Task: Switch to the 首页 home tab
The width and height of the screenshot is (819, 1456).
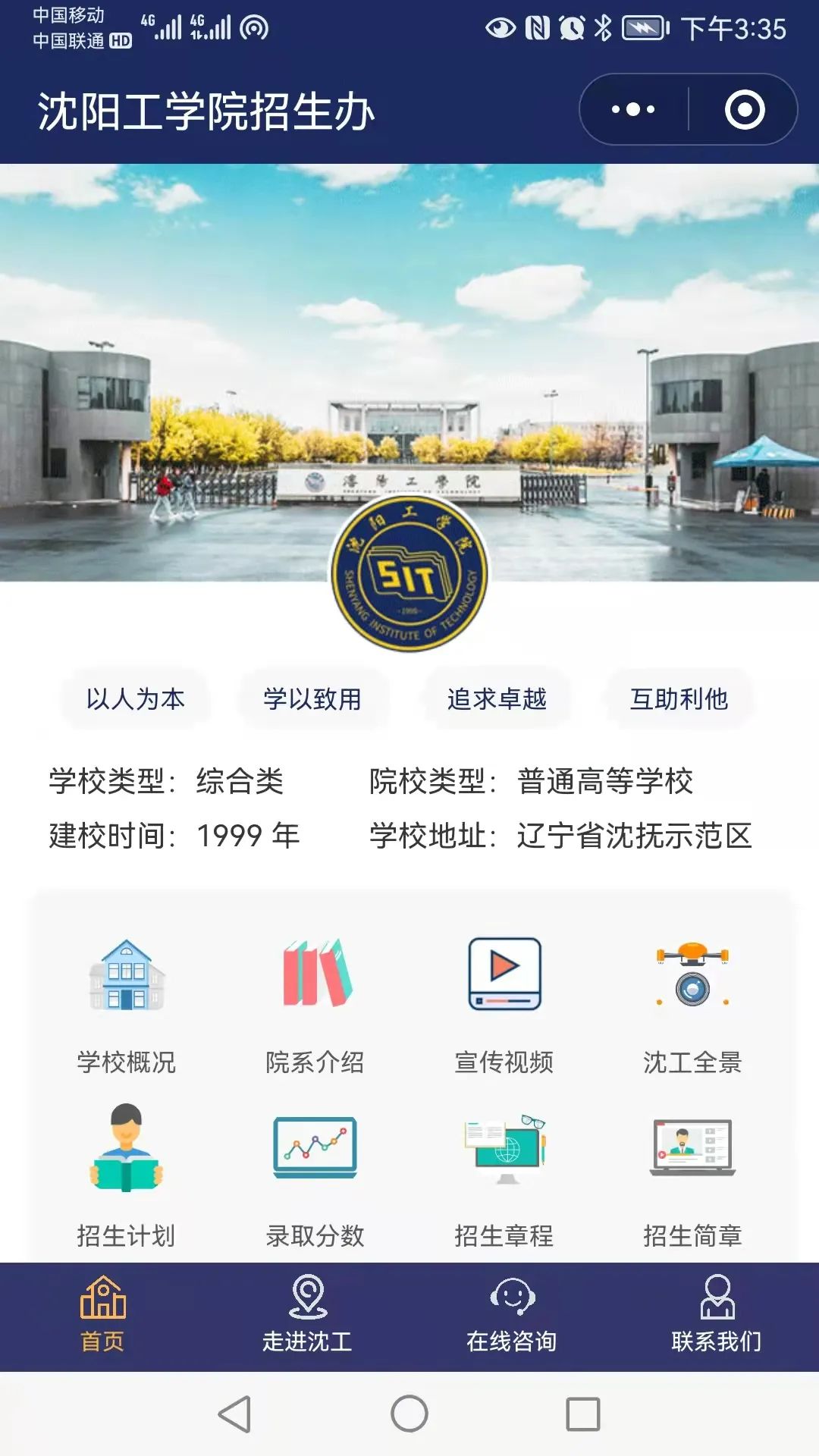Action: (102, 1316)
